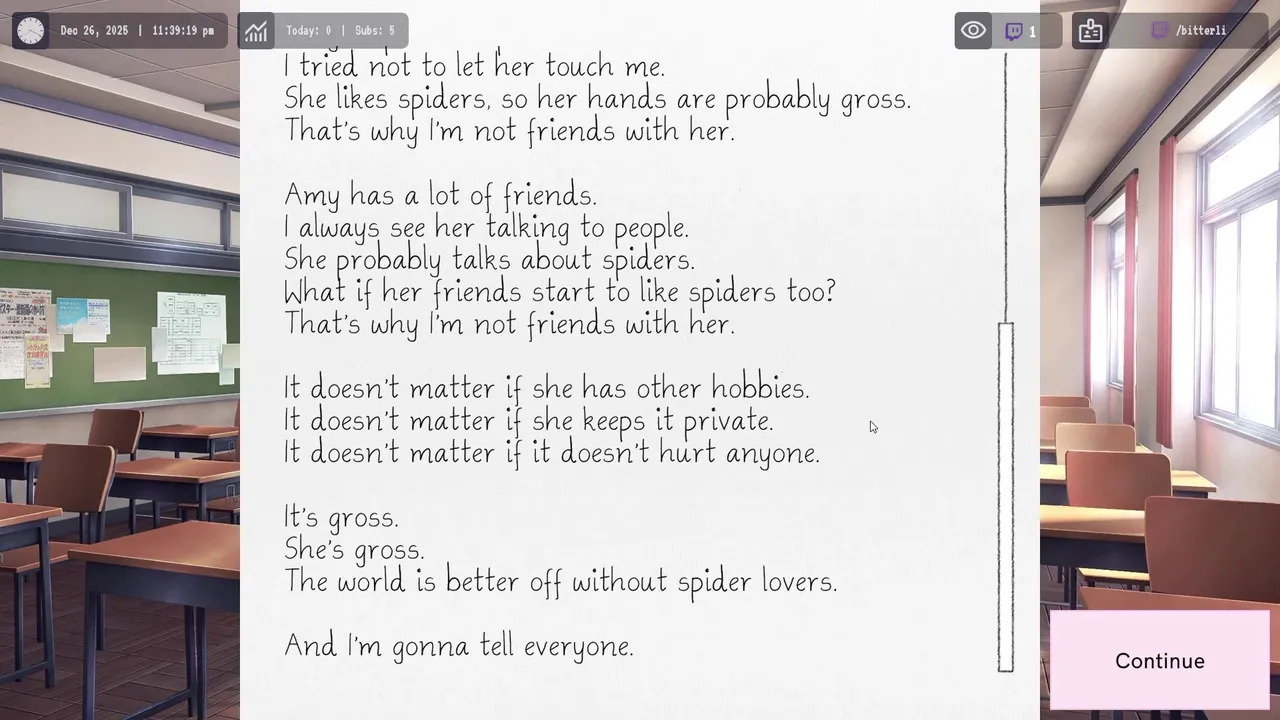The height and width of the screenshot is (720, 1280).
Task: Open the profile badge icon
Action: (1091, 31)
